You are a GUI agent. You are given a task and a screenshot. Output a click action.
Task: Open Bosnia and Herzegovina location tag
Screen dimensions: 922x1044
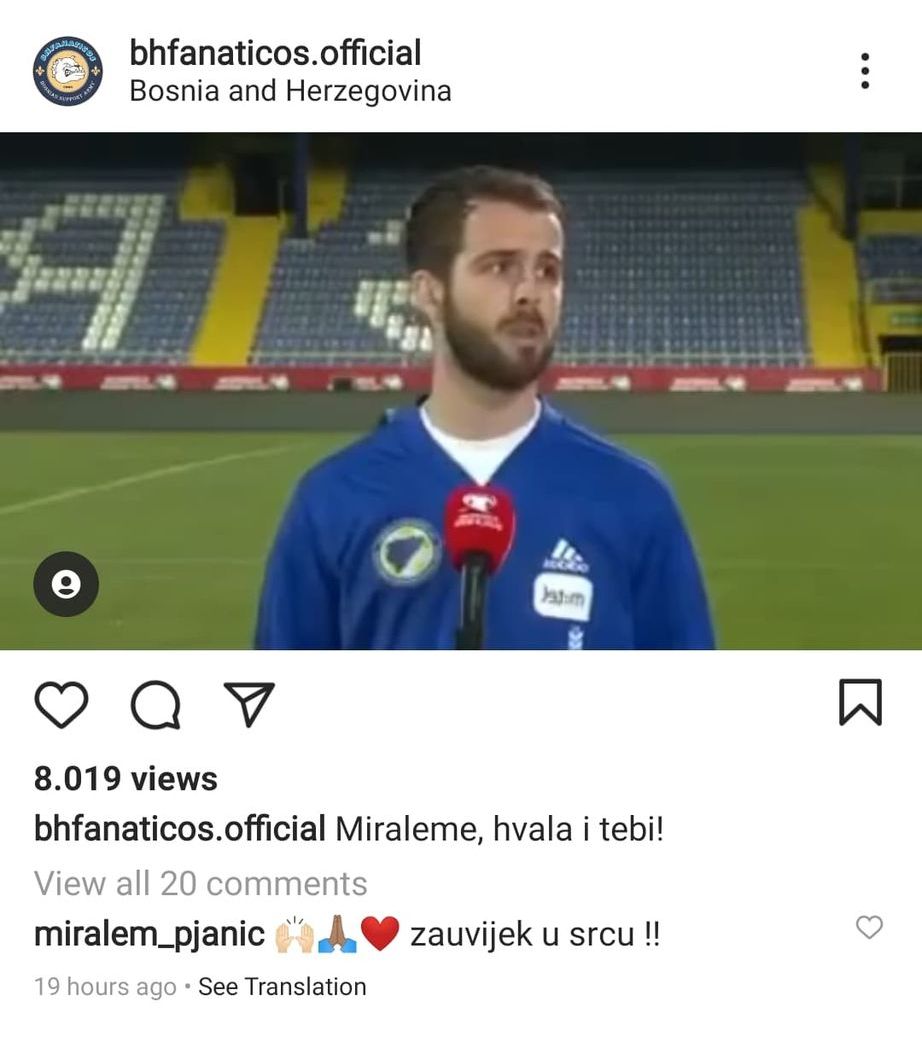(x=290, y=91)
